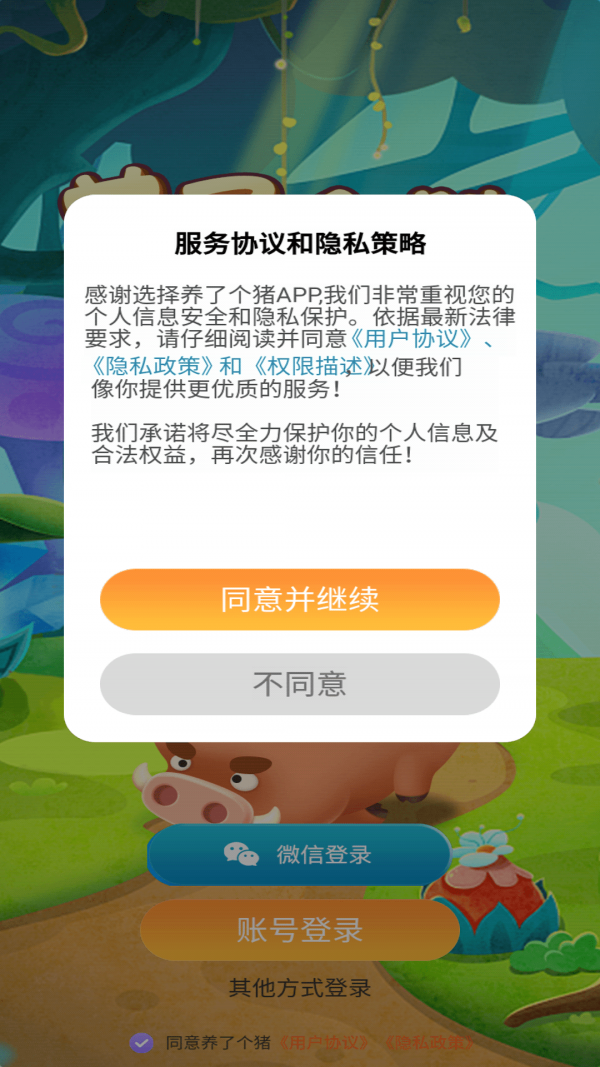Screen dimensions: 600x1067
Task: Select 其他方式登录
Action: [x=300, y=988]
